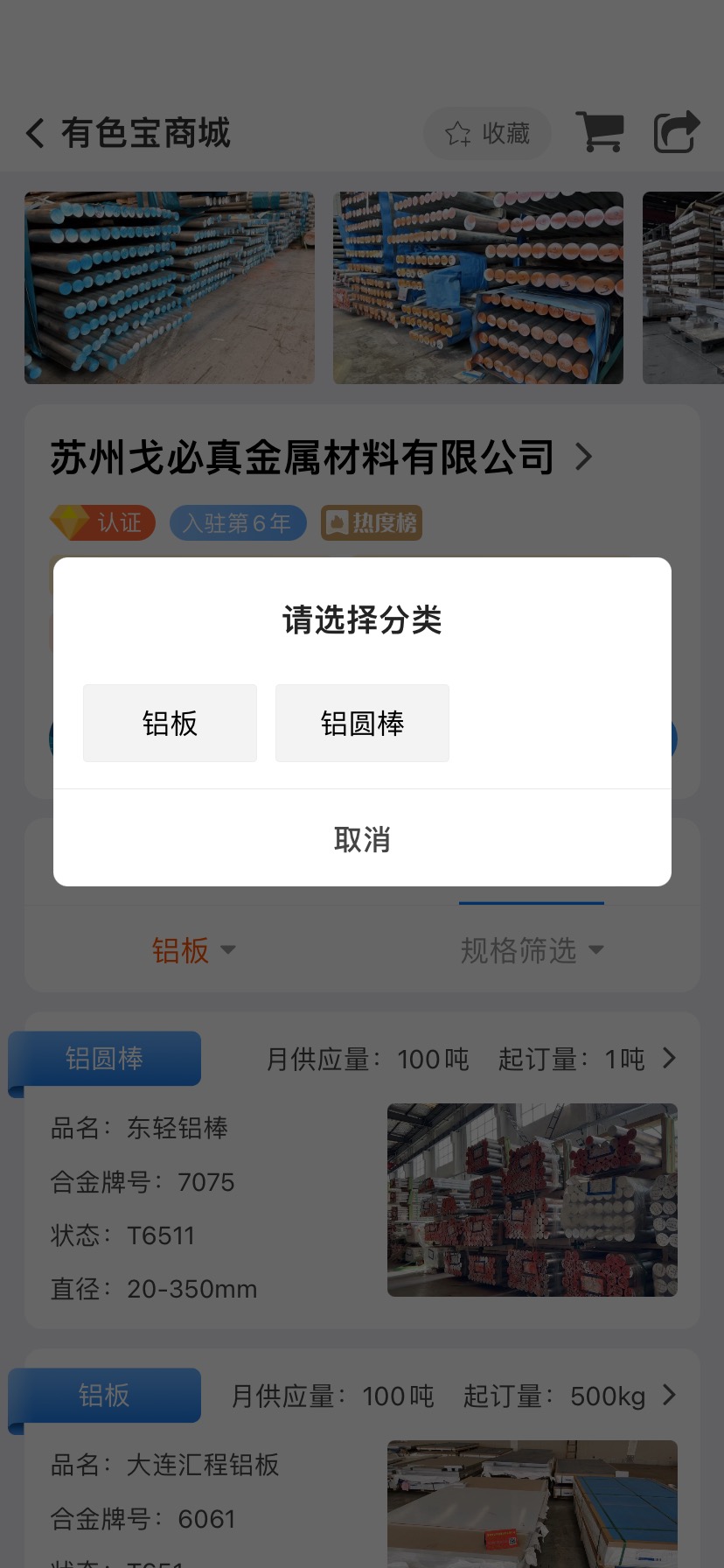Viewport: 724px width, 1568px height.
Task: Go back from 有色宝商城
Action: (x=35, y=133)
